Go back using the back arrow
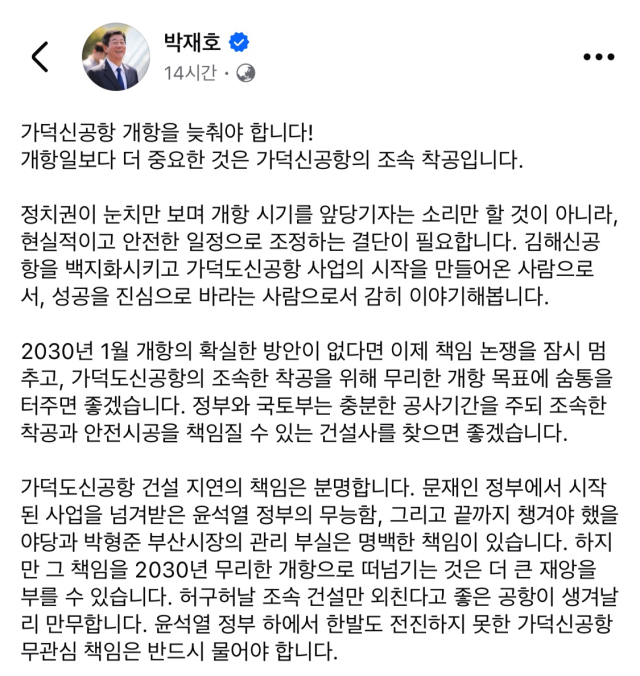640x676 pixels. click(40, 57)
